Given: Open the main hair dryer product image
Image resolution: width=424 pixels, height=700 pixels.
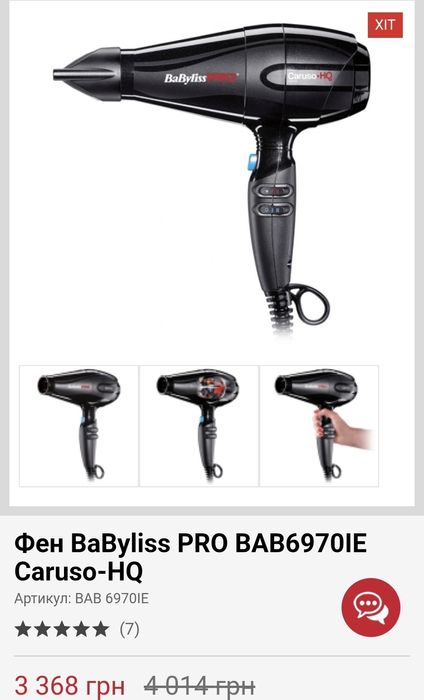Looking at the screenshot, I should tap(212, 179).
